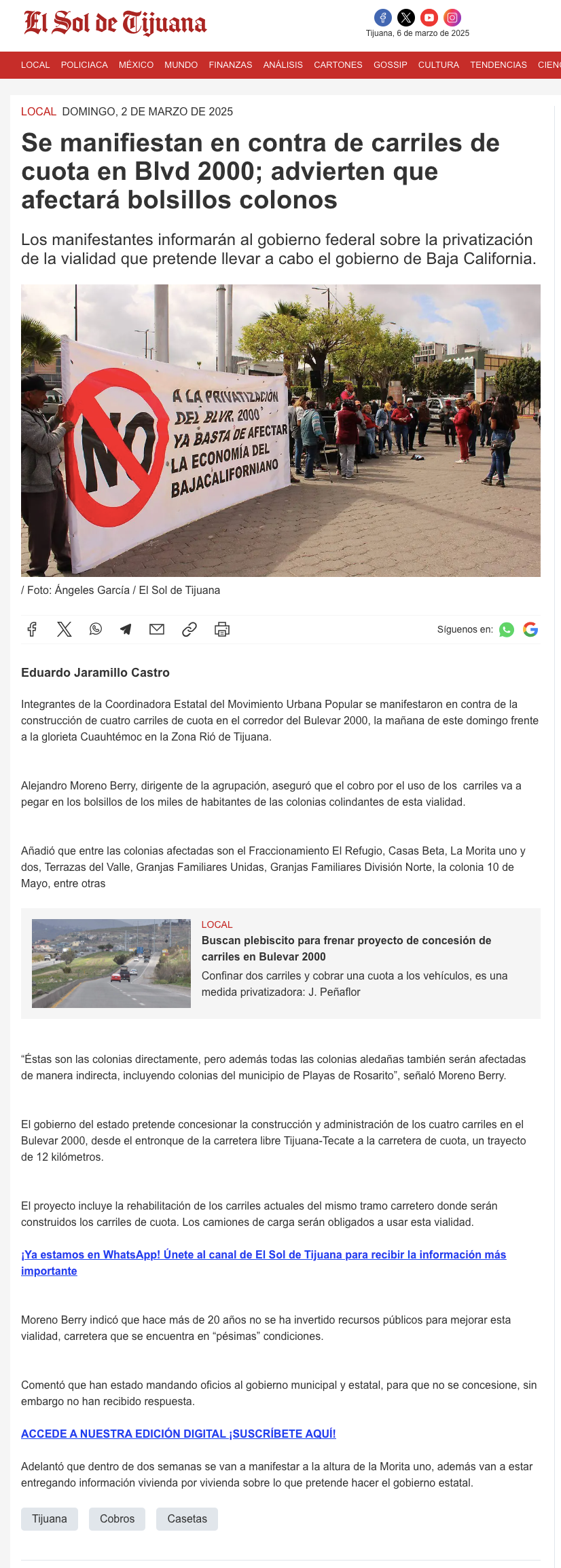Tap the red LOCAL category link above headline
The image size is (561, 1568).
(x=39, y=111)
